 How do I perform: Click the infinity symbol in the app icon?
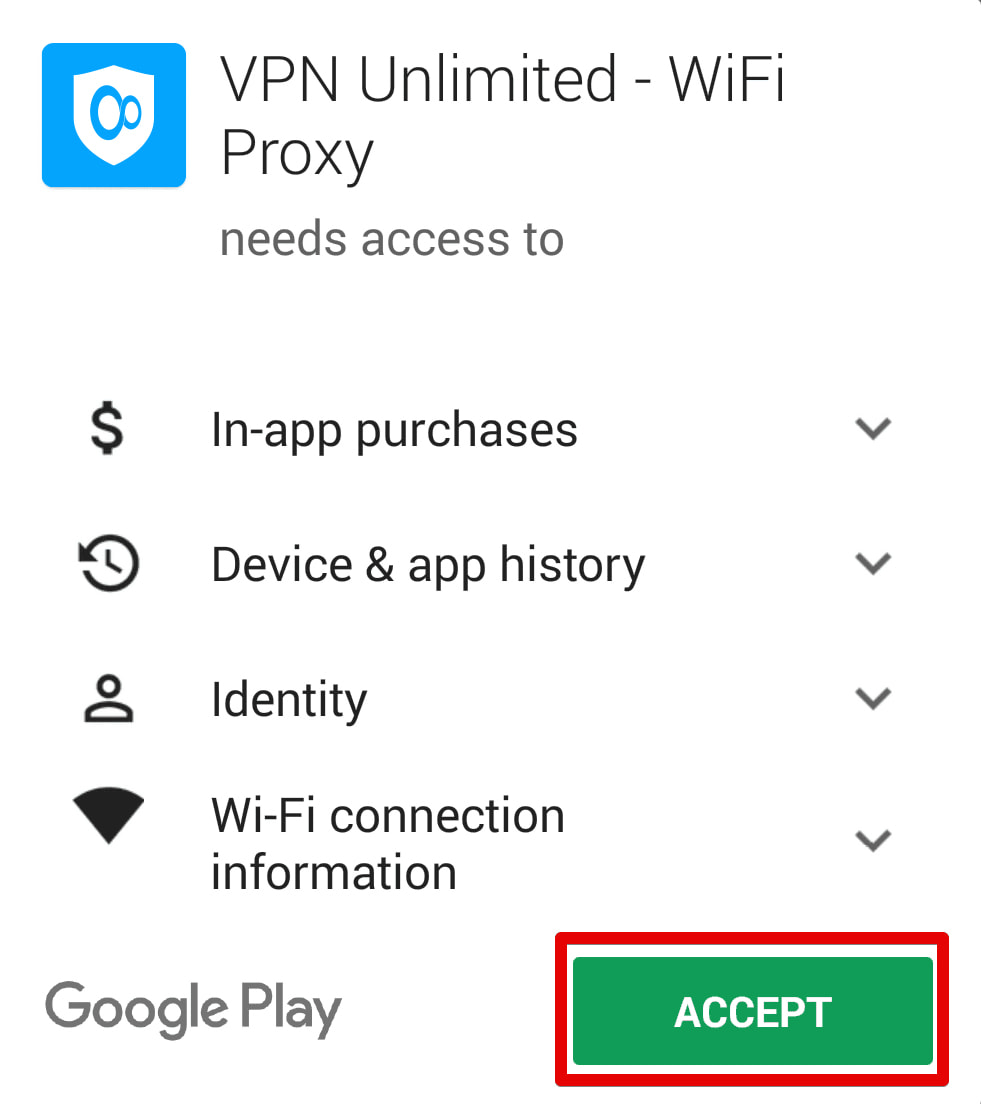coord(113,113)
